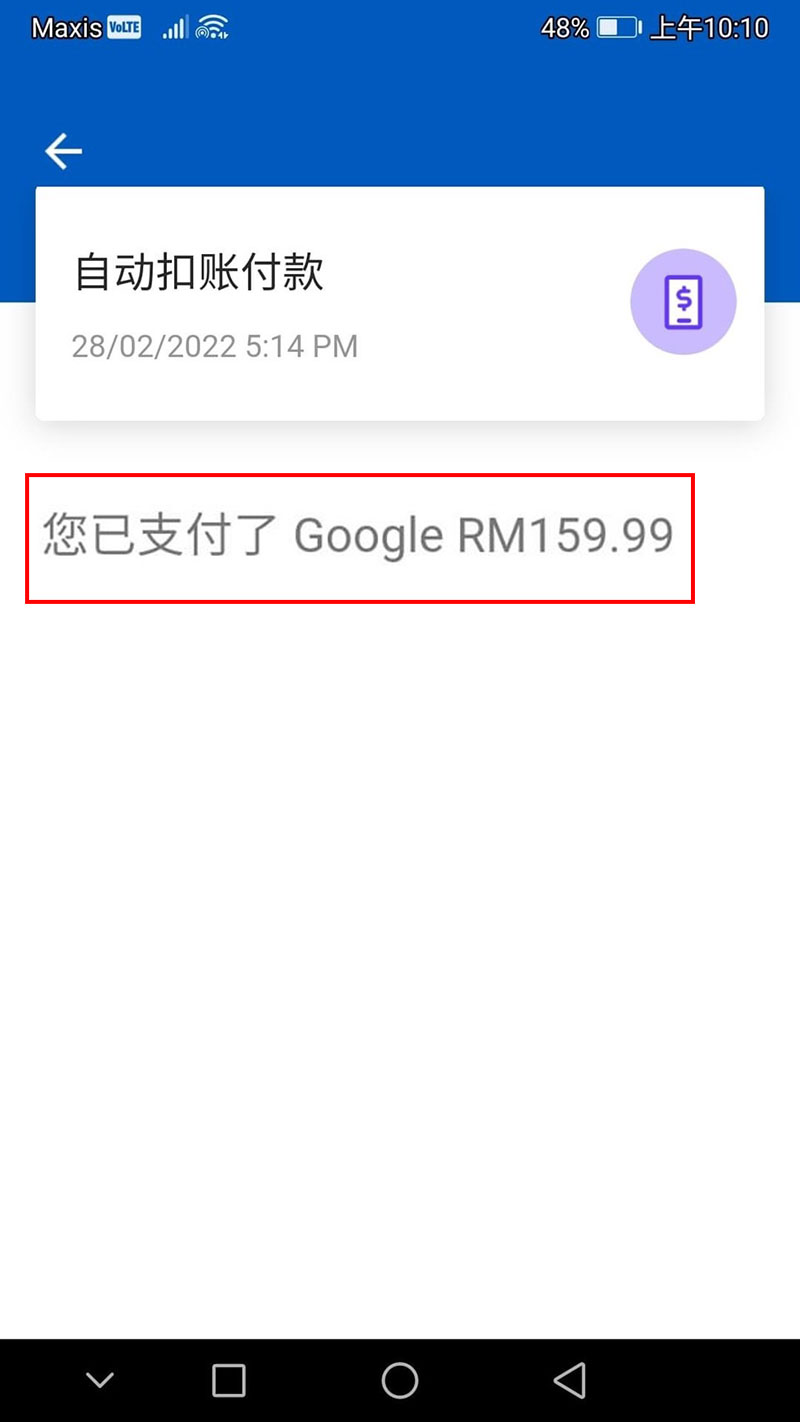Screen dimensions: 800x1422
Task: Tap the system back triangle button
Action: point(569,1381)
